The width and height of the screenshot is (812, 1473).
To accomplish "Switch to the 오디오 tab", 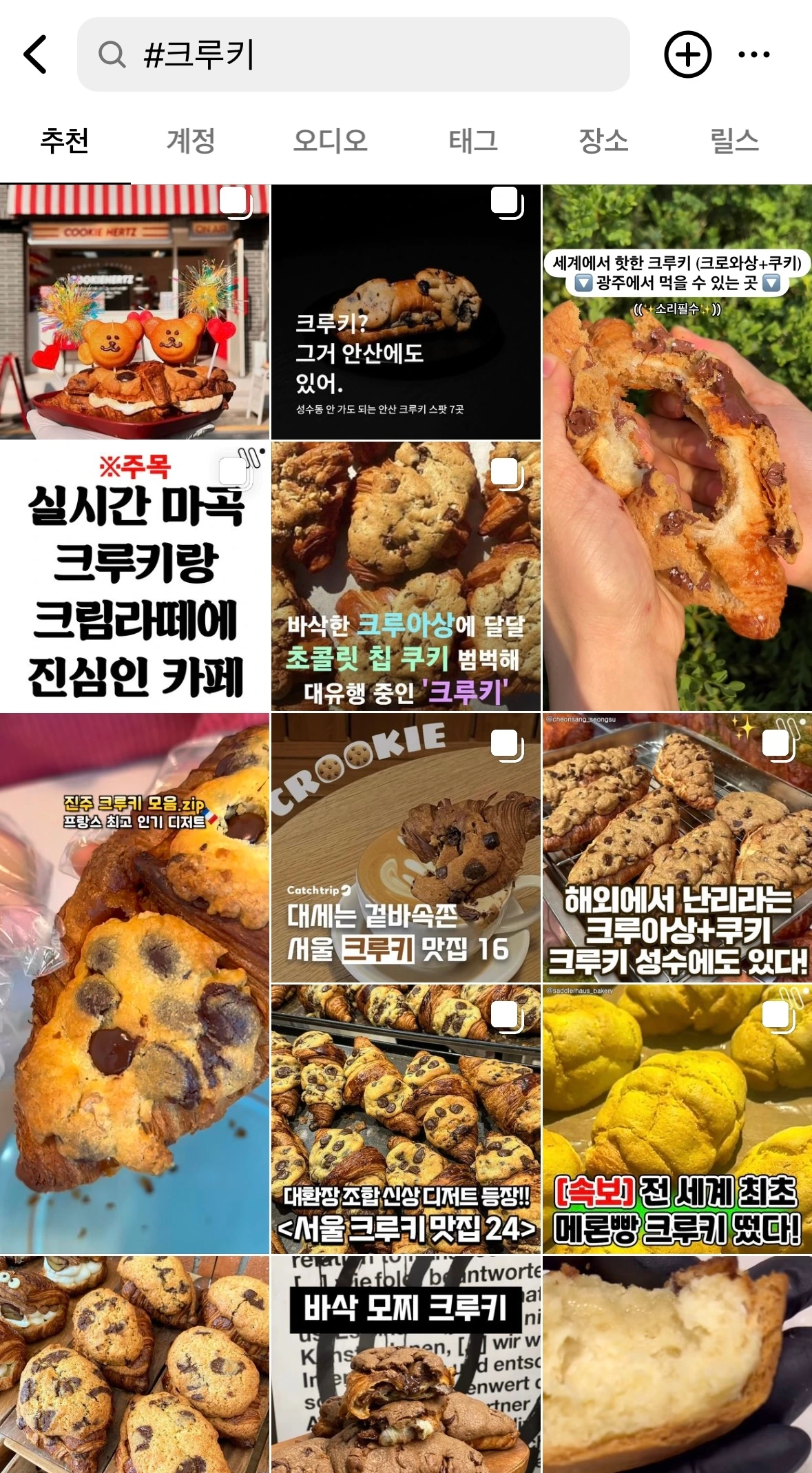I will (331, 141).
